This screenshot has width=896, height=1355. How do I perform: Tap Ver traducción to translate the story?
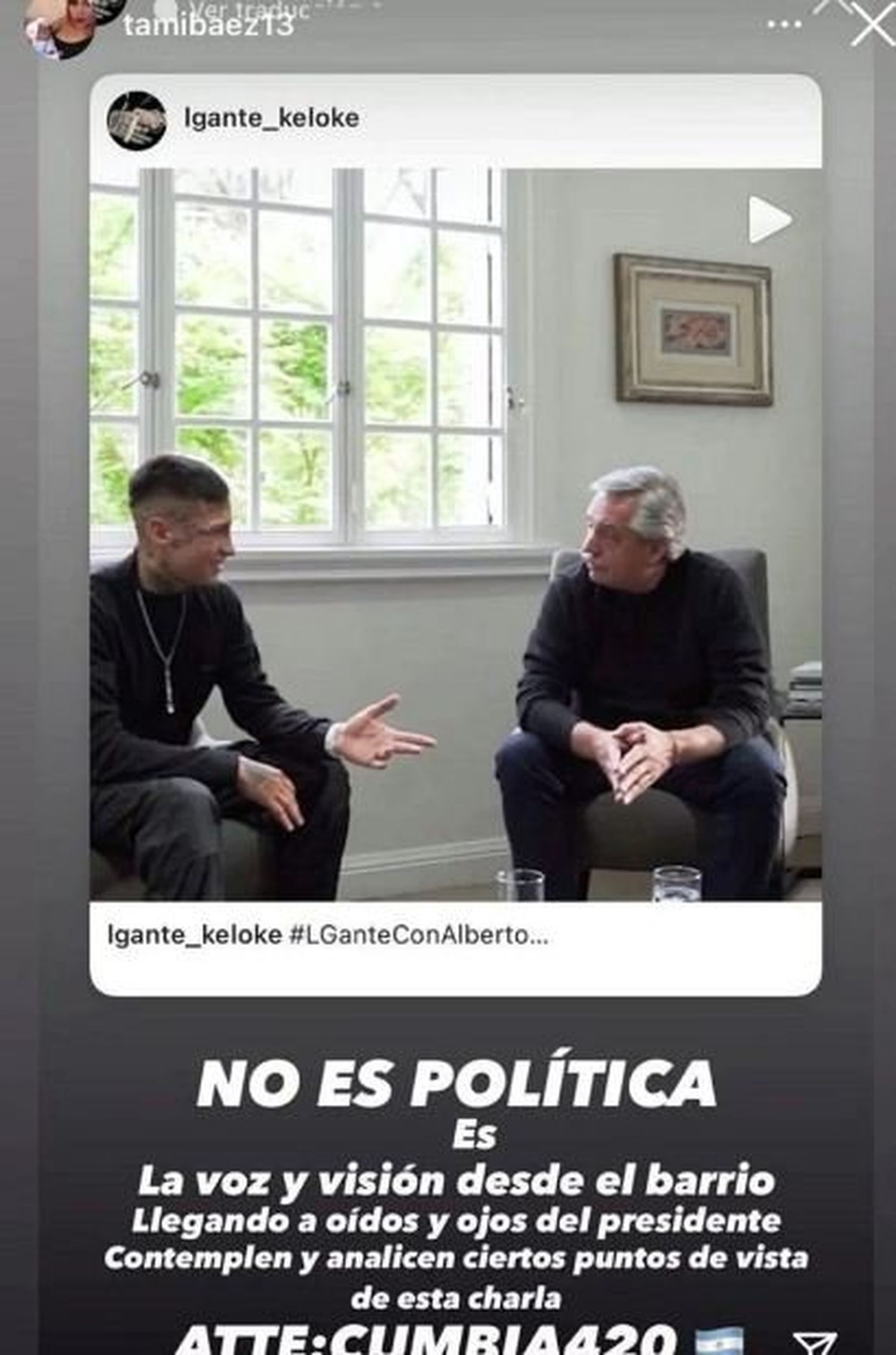coord(251,8)
